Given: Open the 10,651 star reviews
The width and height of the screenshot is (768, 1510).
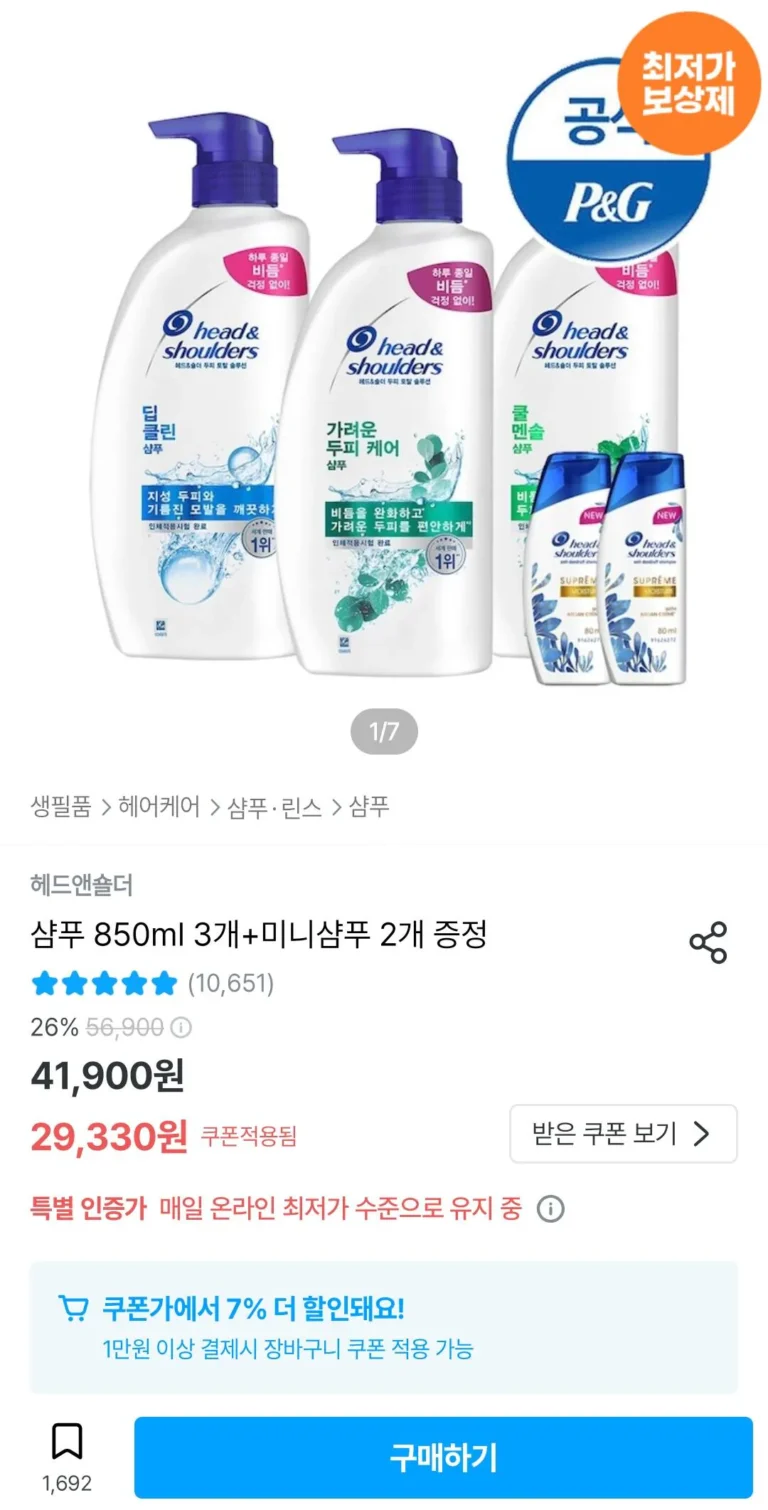Looking at the screenshot, I should tap(230, 983).
